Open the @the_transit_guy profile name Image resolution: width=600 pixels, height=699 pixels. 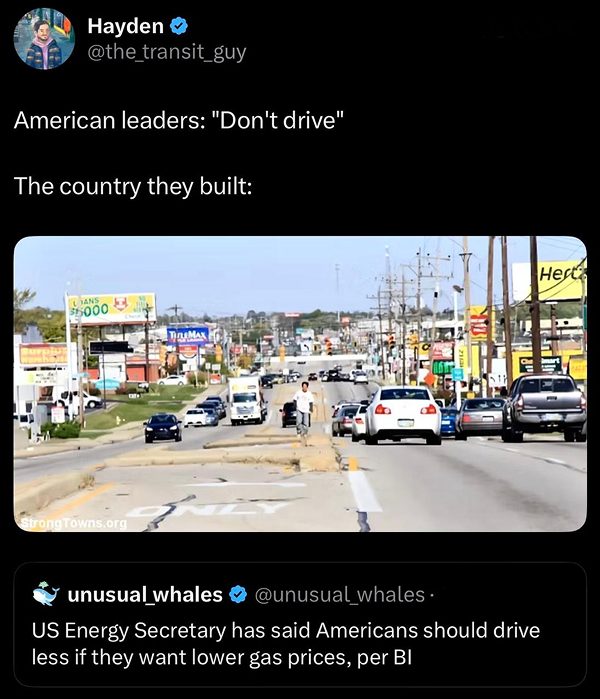tap(167, 53)
